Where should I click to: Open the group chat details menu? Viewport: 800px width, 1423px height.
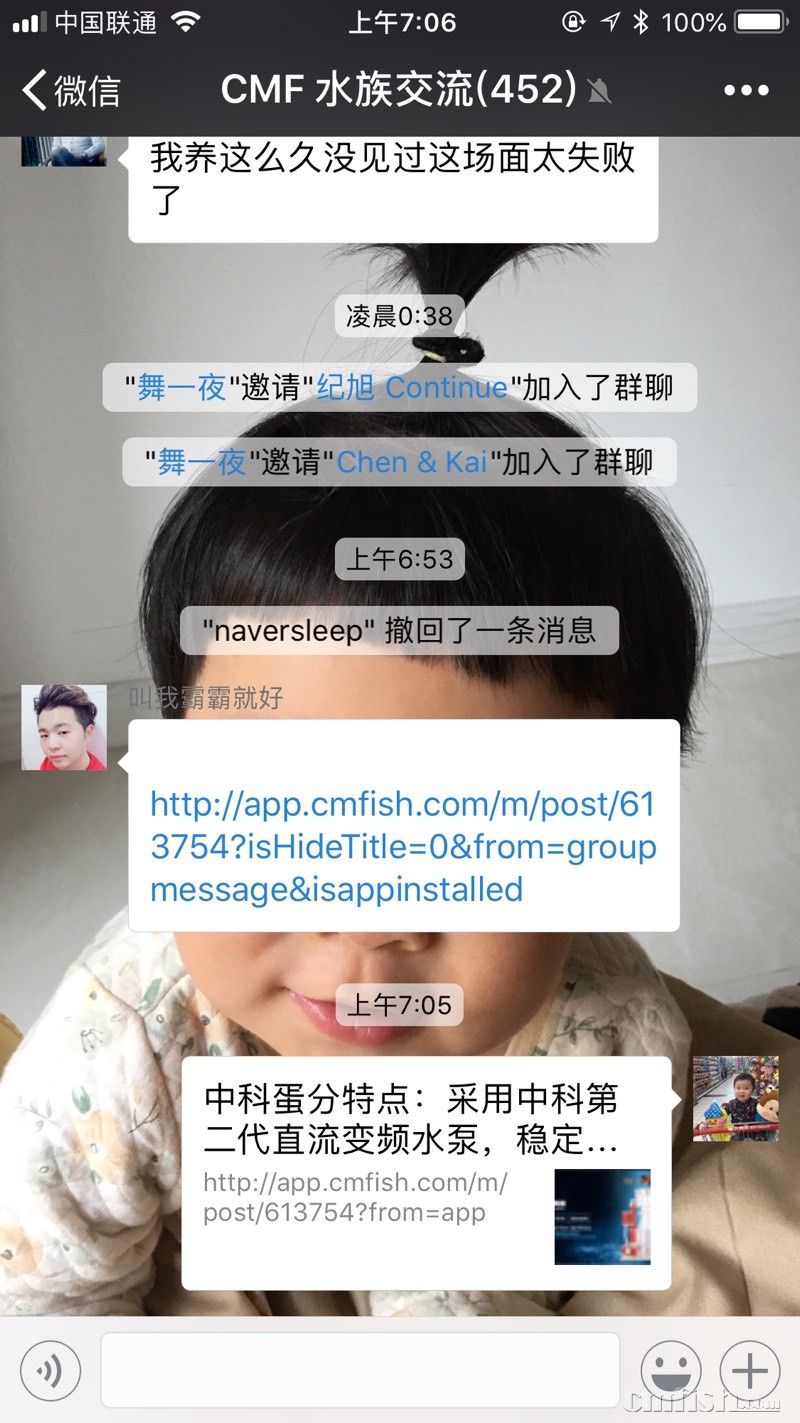tap(746, 91)
